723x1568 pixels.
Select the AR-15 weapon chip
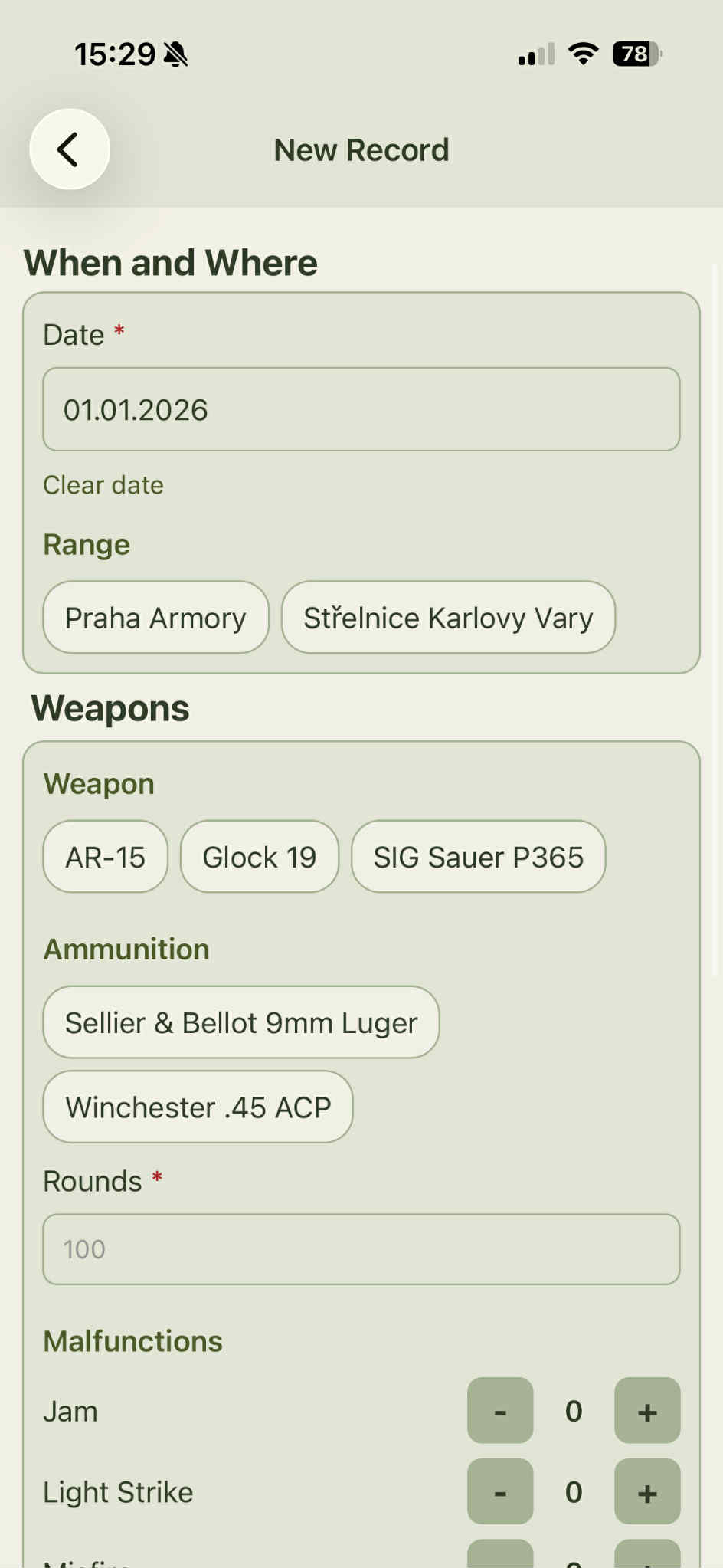click(105, 857)
